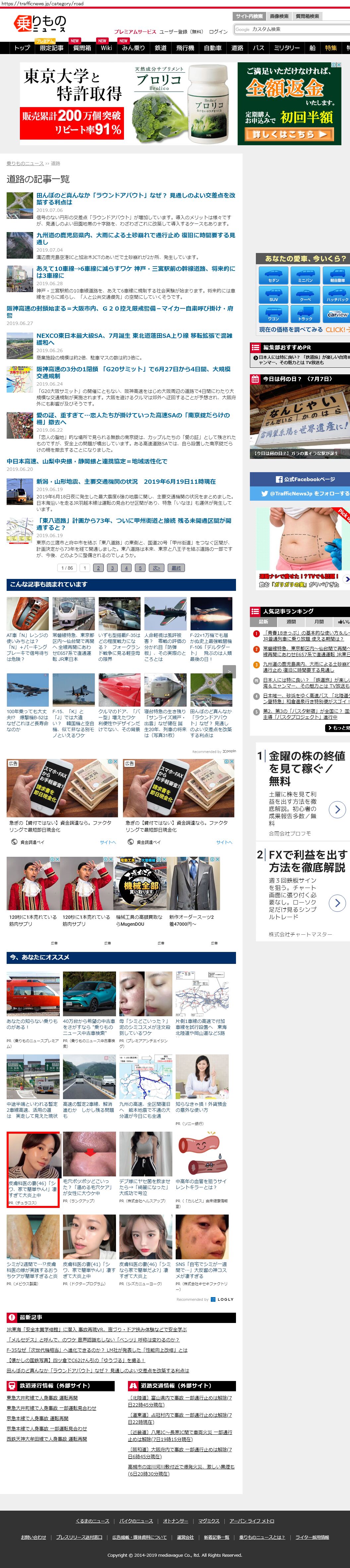The height and width of the screenshot is (1568, 350).
Task: Jump to 最終 last page
Action: (x=176, y=568)
